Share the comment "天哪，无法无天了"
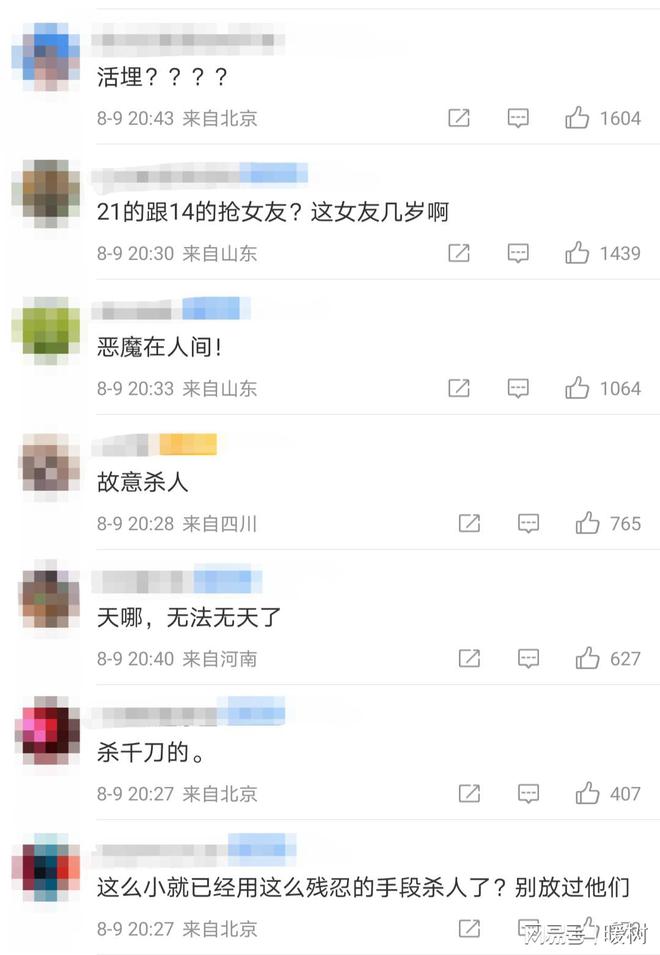Viewport: 660px width, 955px height. [x=468, y=658]
